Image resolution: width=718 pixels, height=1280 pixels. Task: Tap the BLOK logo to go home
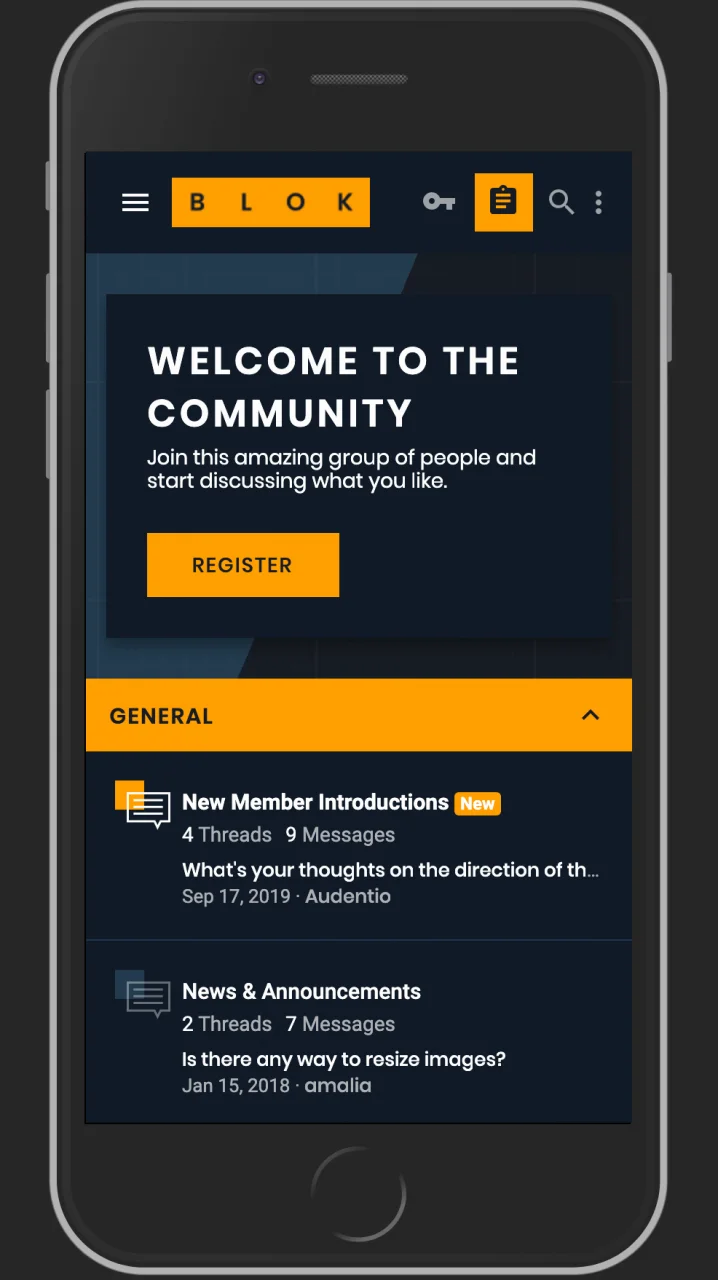pos(270,202)
